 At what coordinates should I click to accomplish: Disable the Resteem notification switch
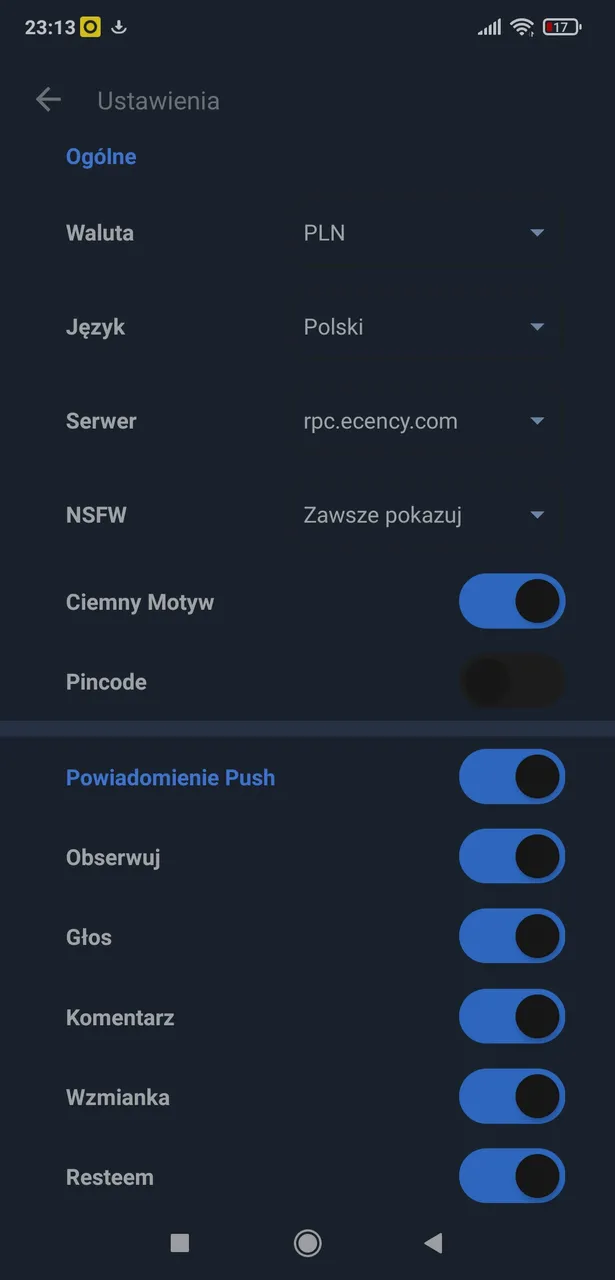pos(512,1177)
